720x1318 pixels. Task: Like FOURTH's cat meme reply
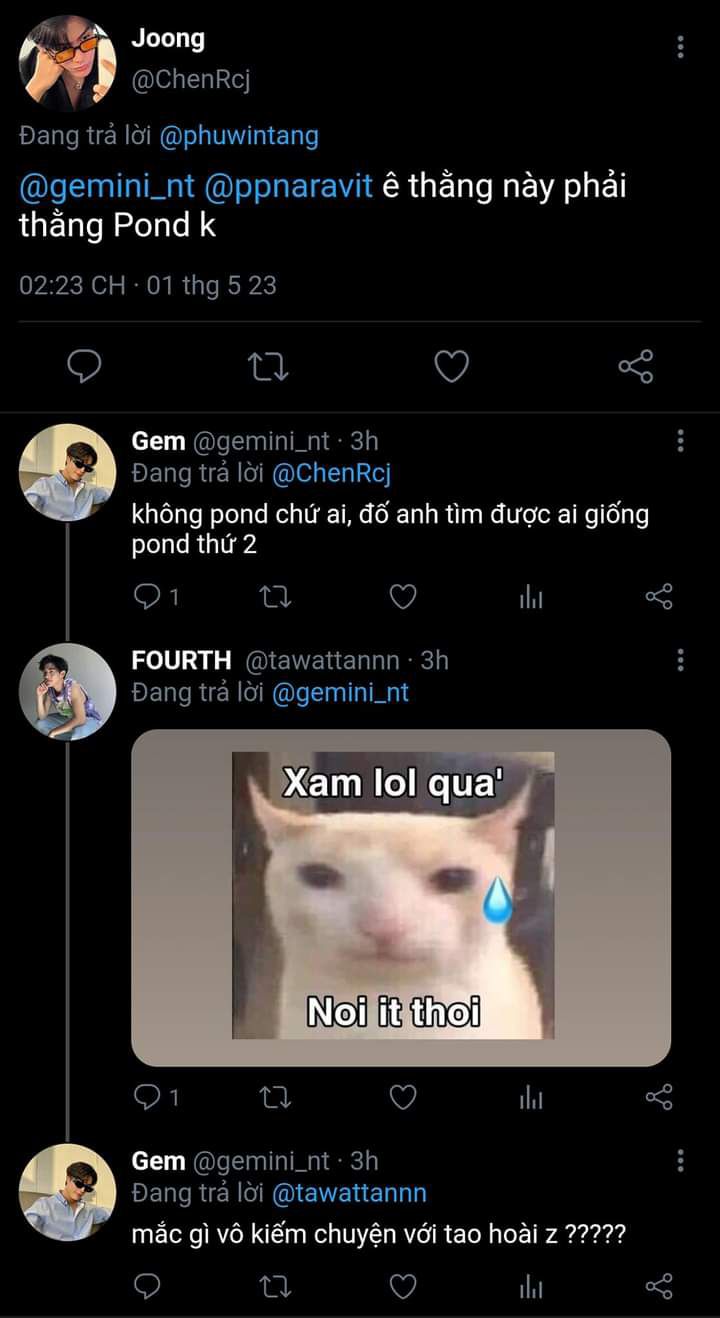(x=402, y=1098)
